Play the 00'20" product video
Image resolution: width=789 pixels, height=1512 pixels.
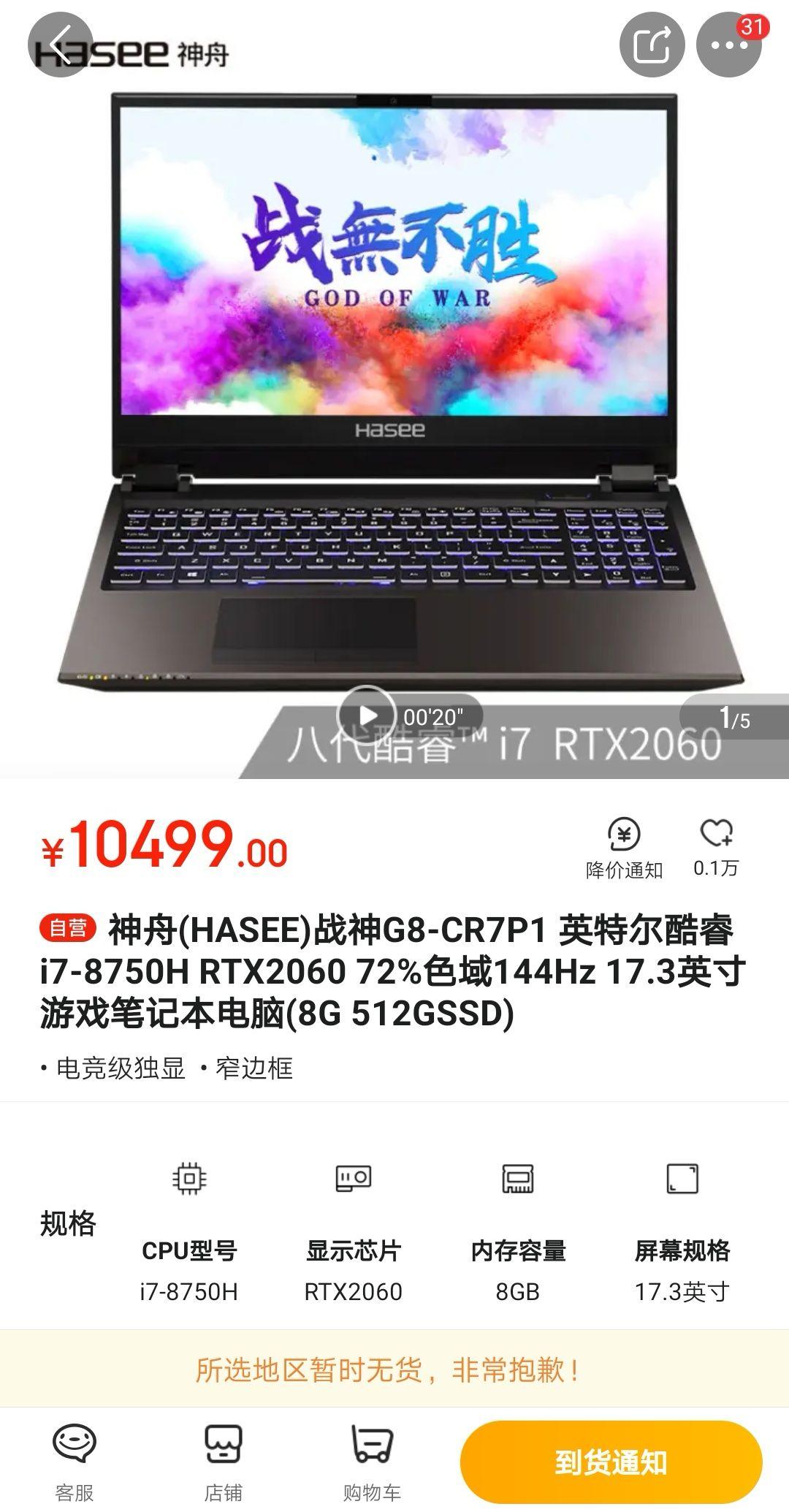pyautogui.click(x=367, y=715)
